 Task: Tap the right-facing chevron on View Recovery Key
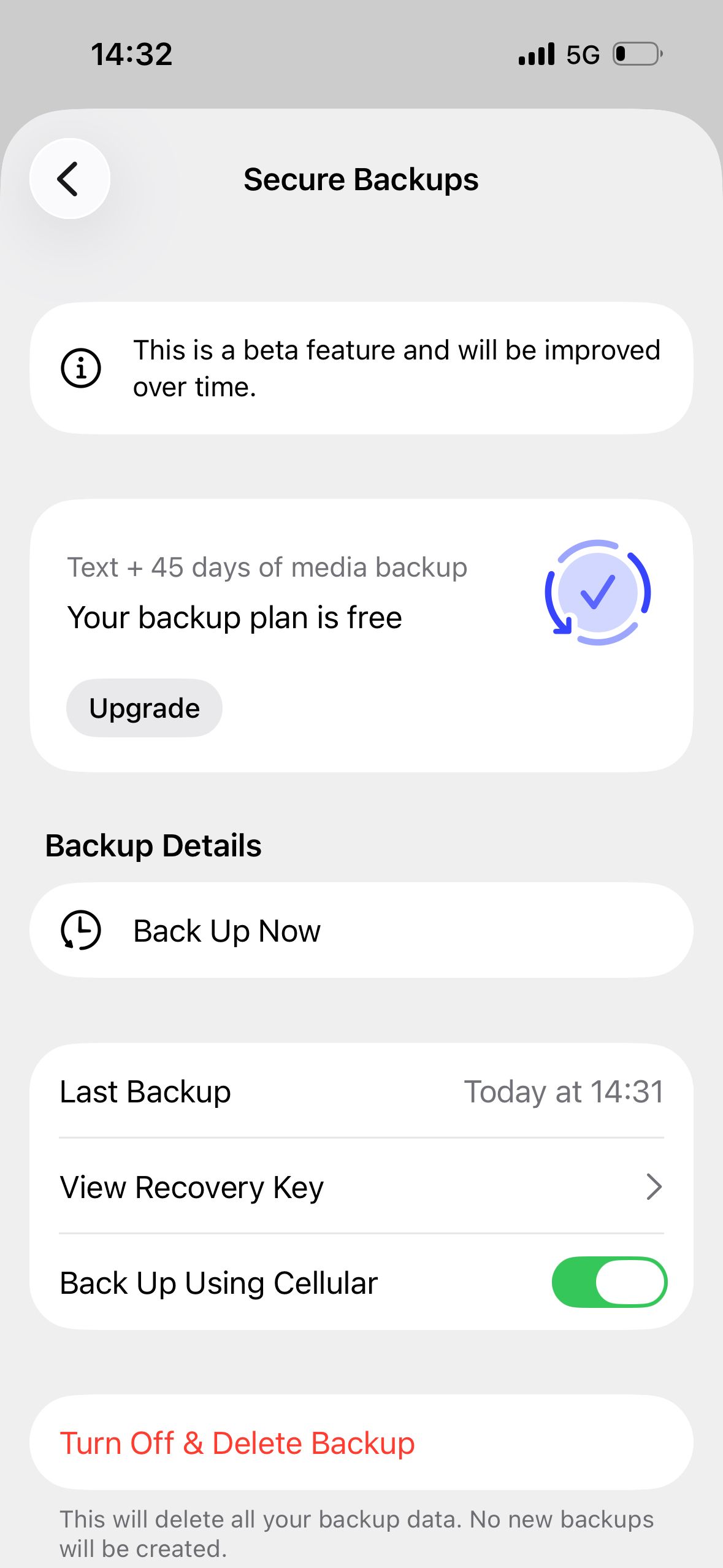[x=654, y=1186]
